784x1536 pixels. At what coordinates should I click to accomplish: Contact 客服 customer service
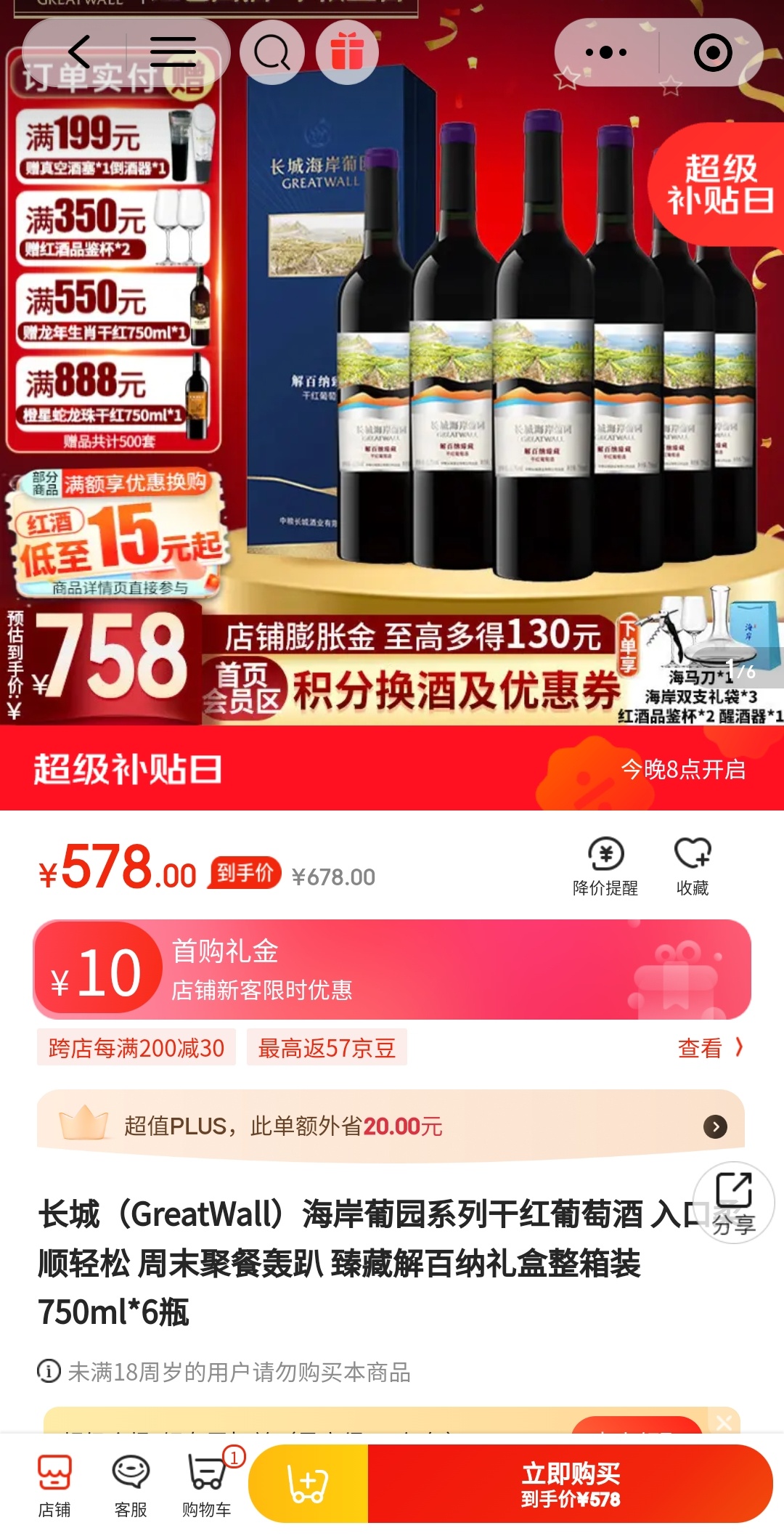tap(131, 1485)
